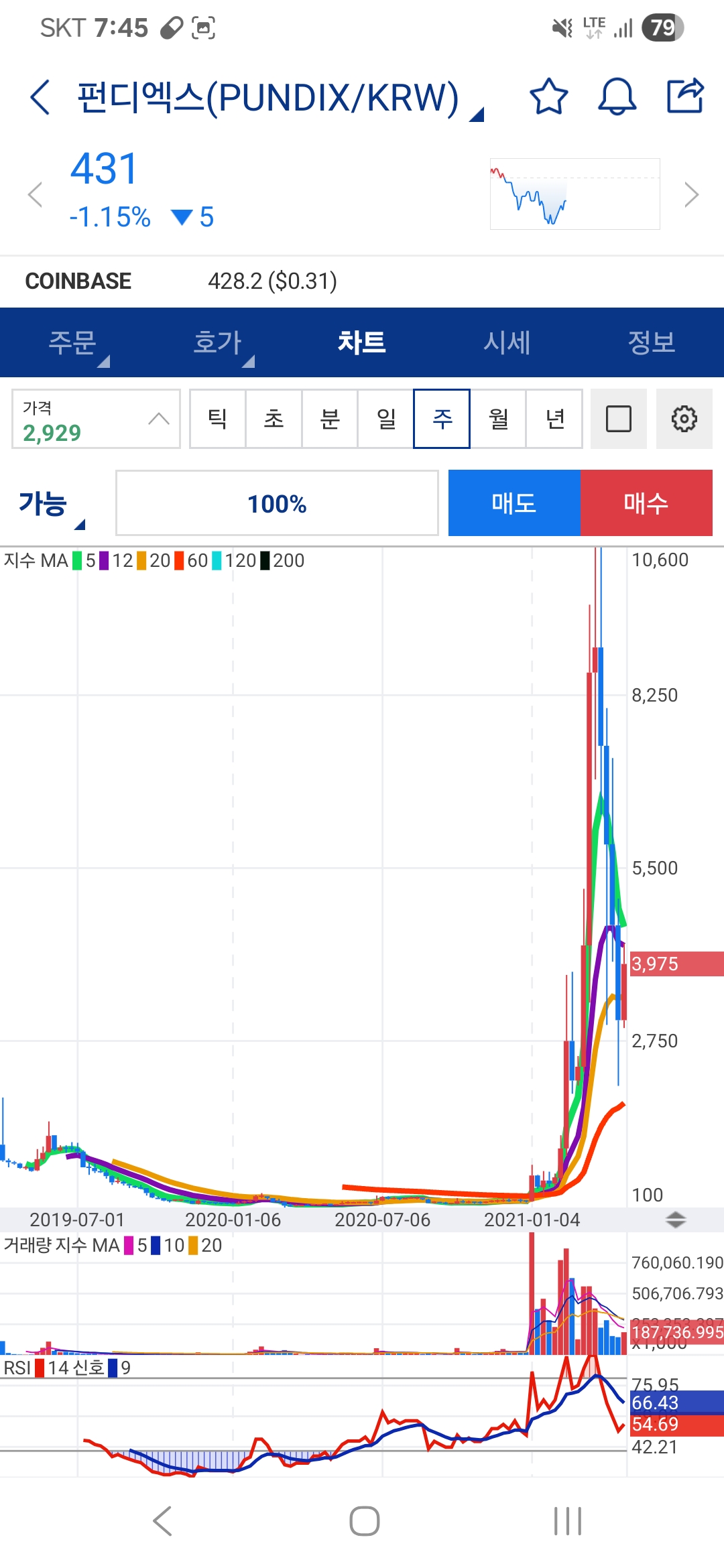Switch to the 호가 tab
This screenshot has width=724, height=1568.
click(217, 342)
